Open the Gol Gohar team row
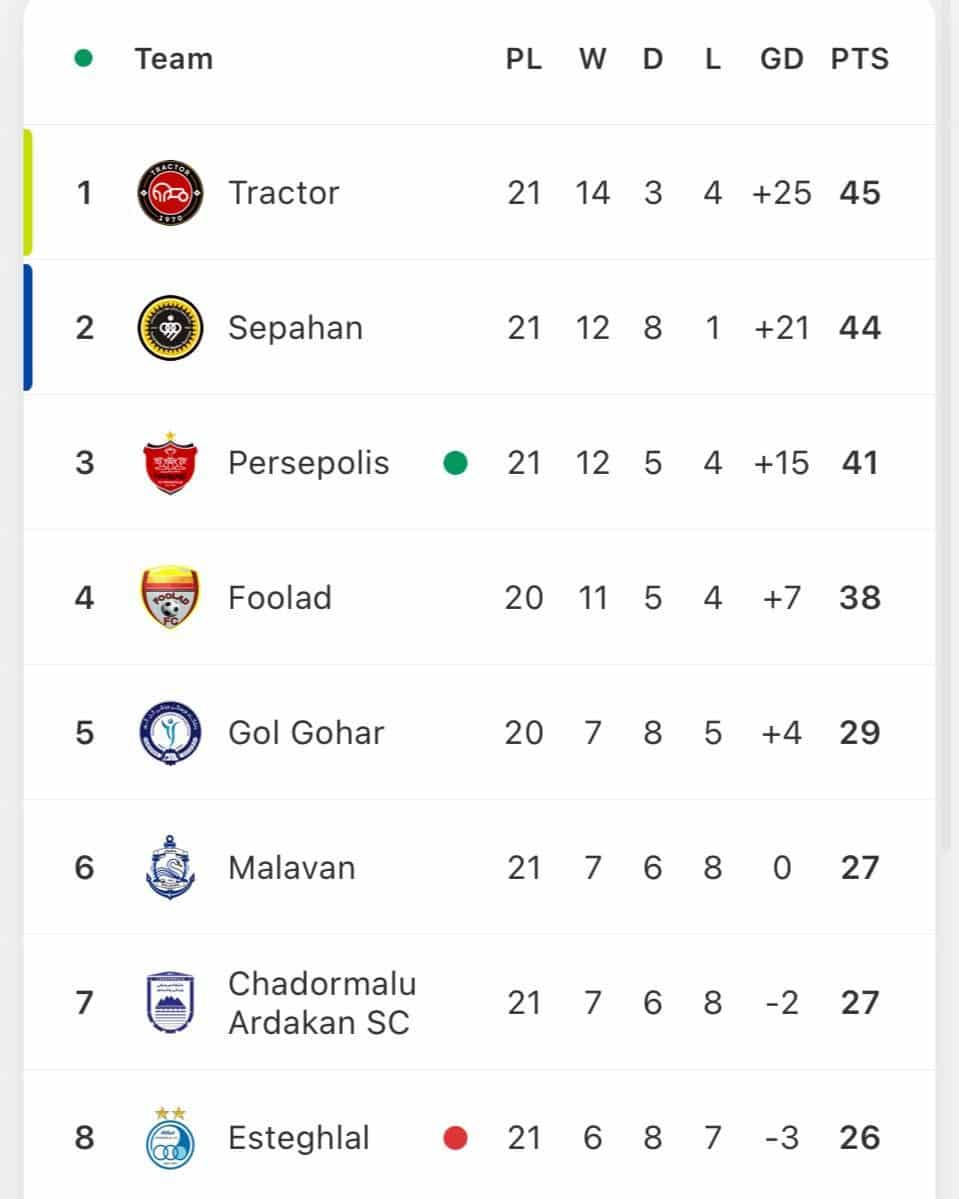The width and height of the screenshot is (959, 1199). (x=305, y=732)
